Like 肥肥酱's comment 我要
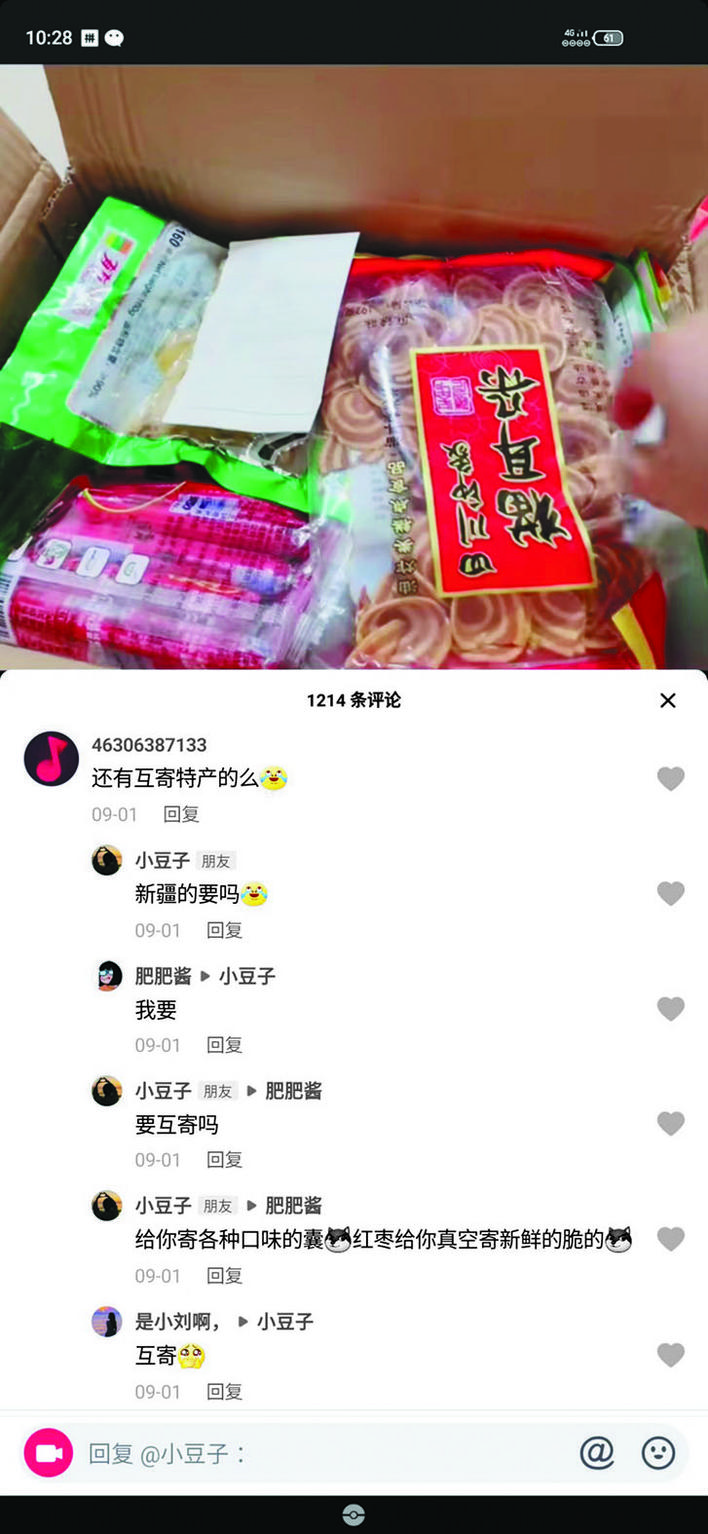708x1534 pixels. tap(670, 1009)
